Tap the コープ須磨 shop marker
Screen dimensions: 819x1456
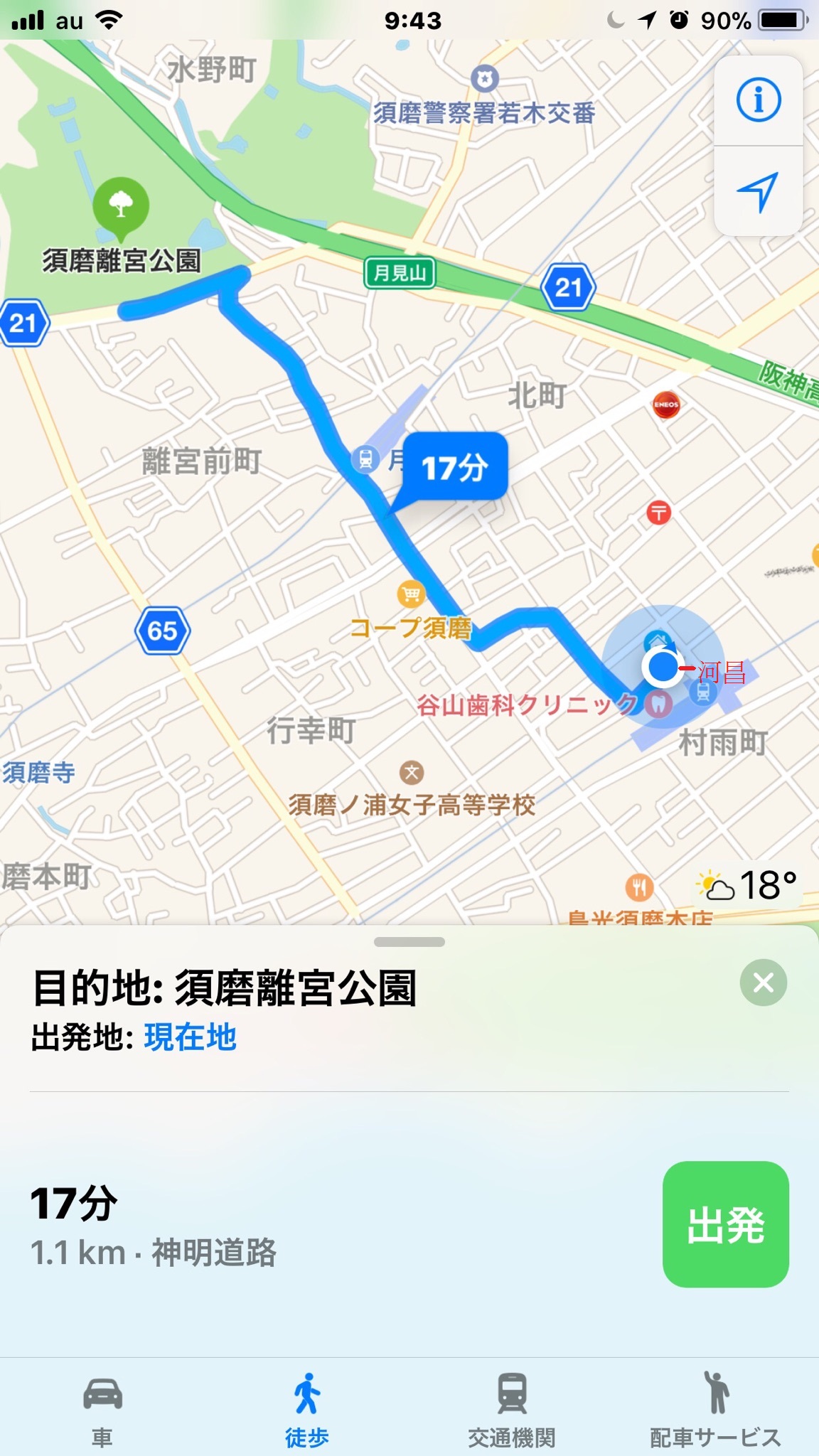pyautogui.click(x=411, y=594)
